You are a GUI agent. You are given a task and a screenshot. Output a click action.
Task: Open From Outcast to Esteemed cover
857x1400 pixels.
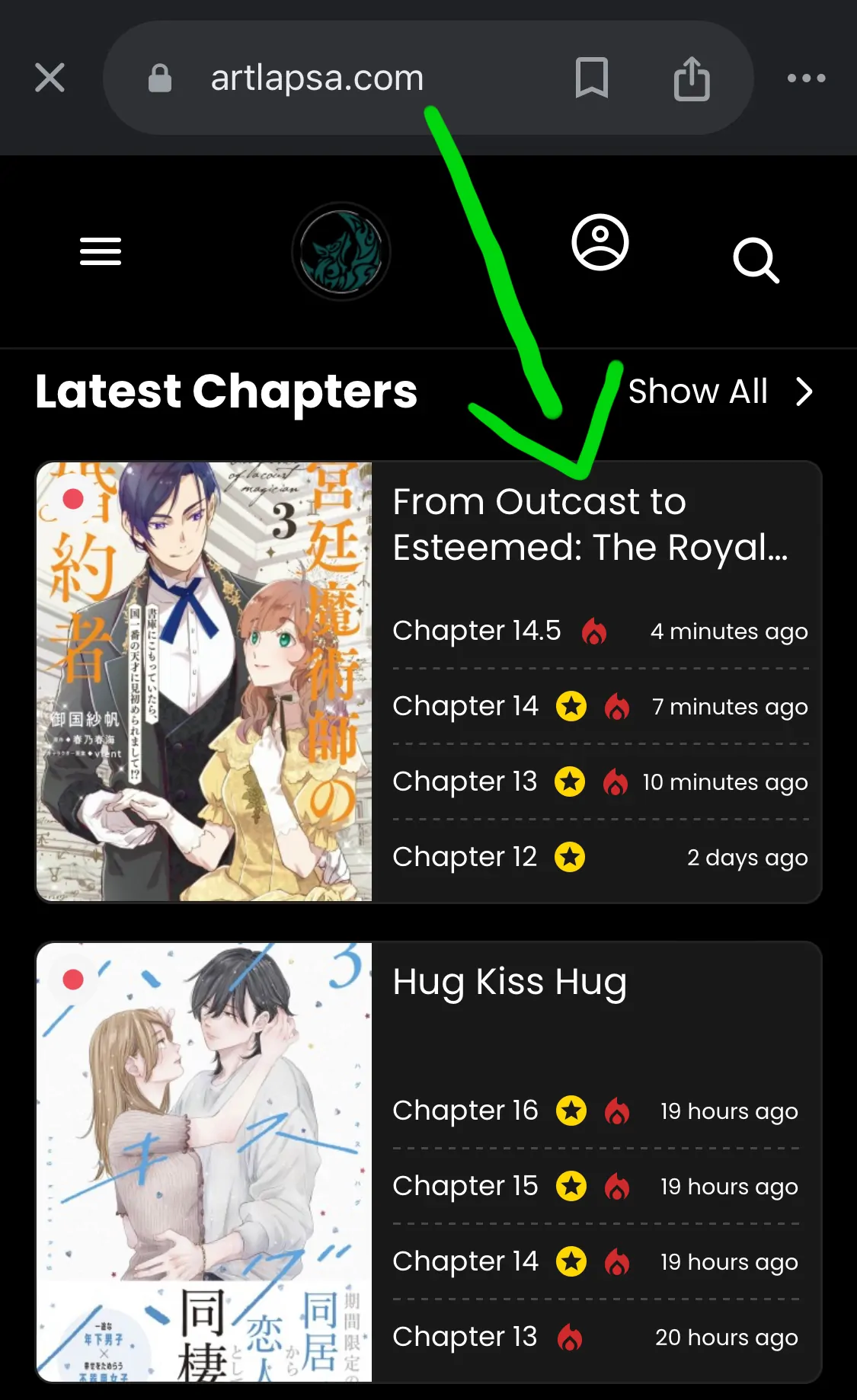click(x=204, y=682)
